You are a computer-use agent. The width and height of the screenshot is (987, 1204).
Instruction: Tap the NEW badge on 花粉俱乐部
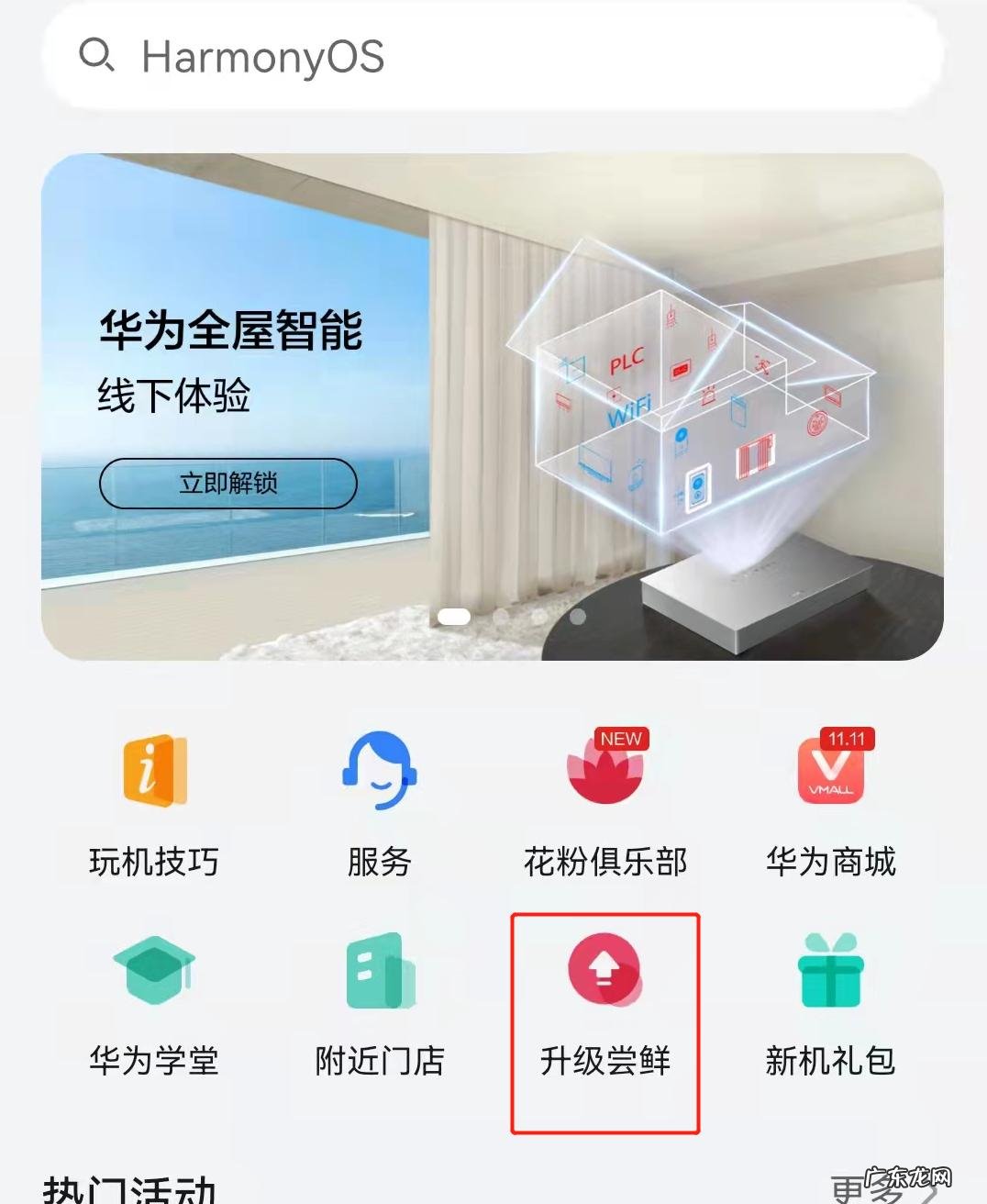click(623, 737)
